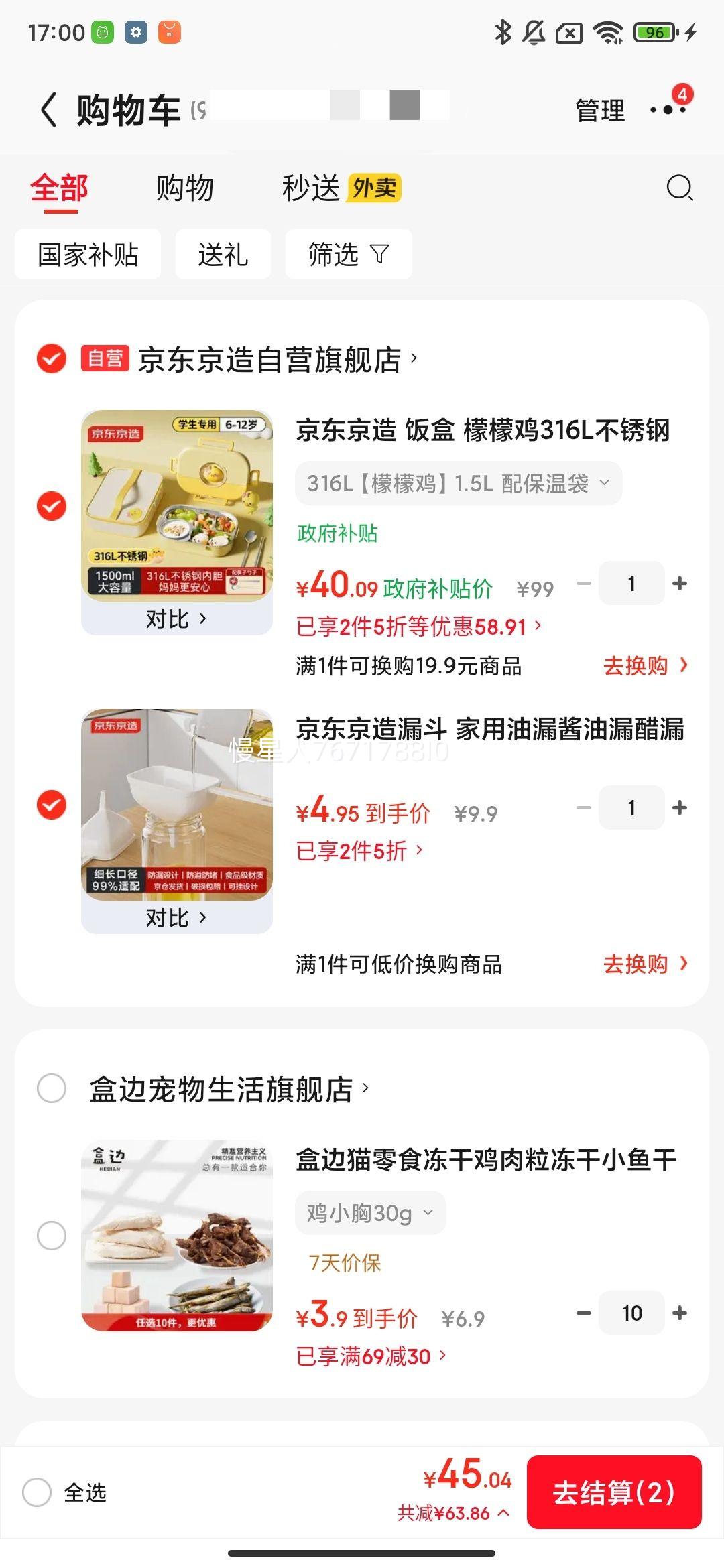Tap the 去结算(2) checkout button
The width and height of the screenshot is (724, 1568).
[613, 1493]
